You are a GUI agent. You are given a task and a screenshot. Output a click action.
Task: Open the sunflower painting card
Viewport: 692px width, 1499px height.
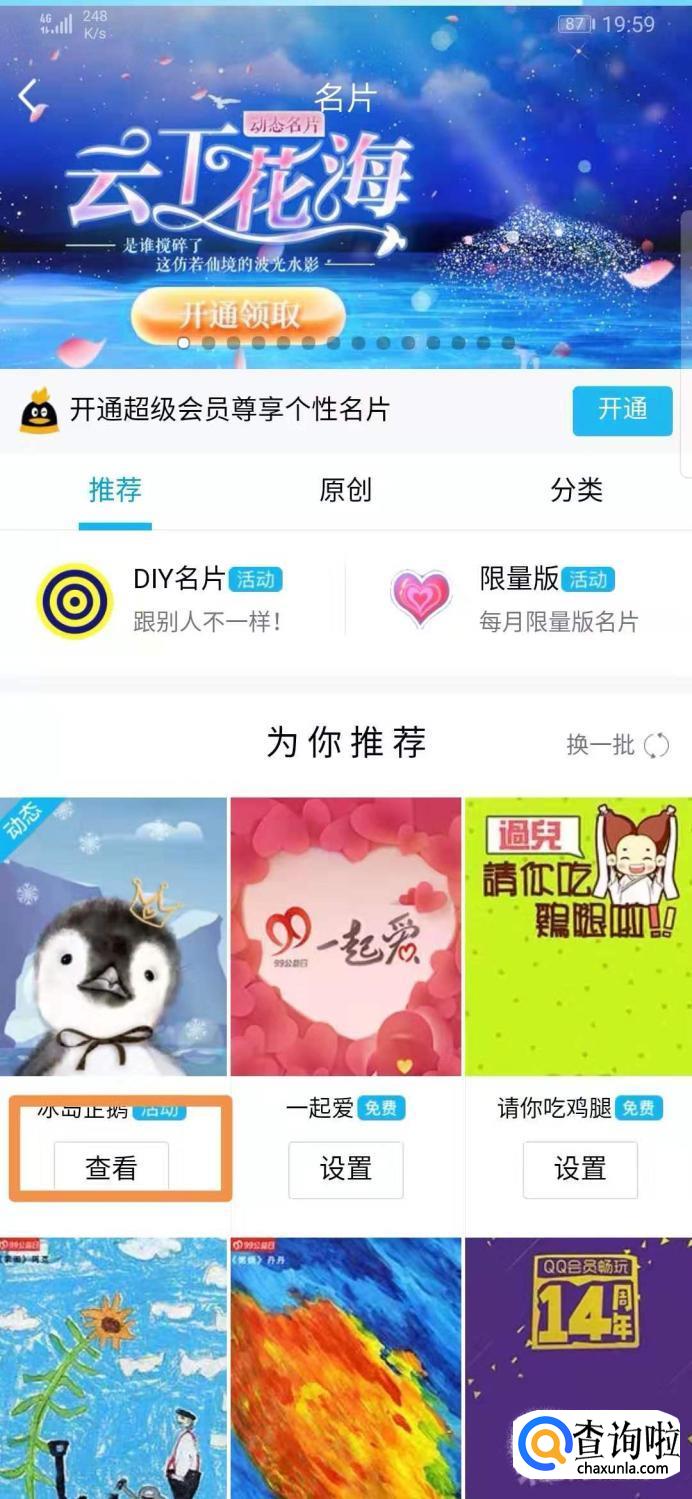pos(114,1365)
